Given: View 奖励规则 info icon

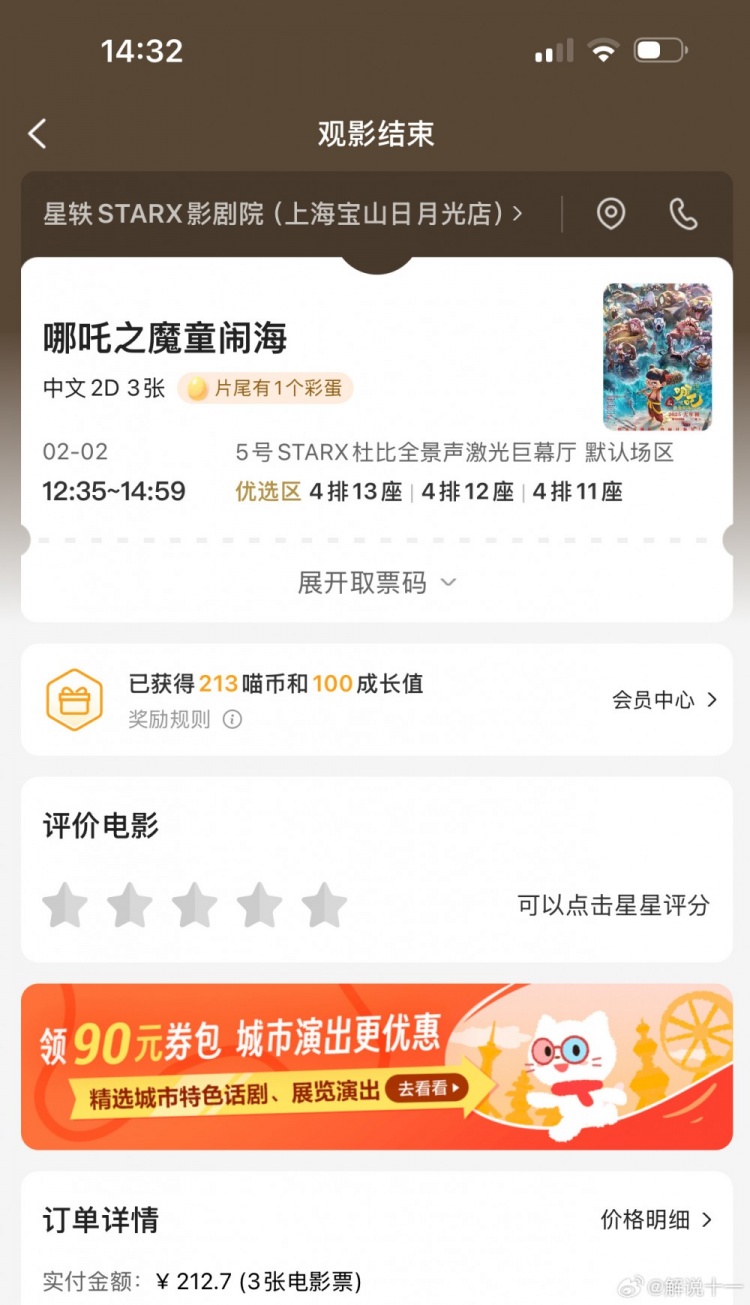Looking at the screenshot, I should (232, 720).
